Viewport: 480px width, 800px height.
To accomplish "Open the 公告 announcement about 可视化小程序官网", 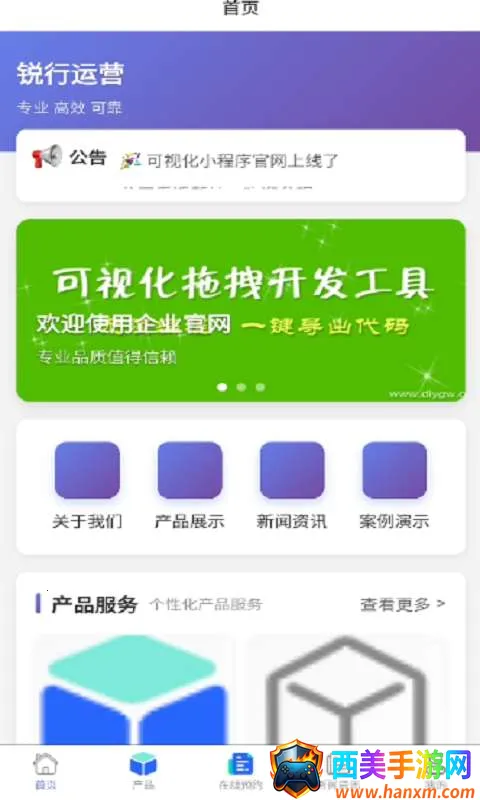I will click(242, 161).
